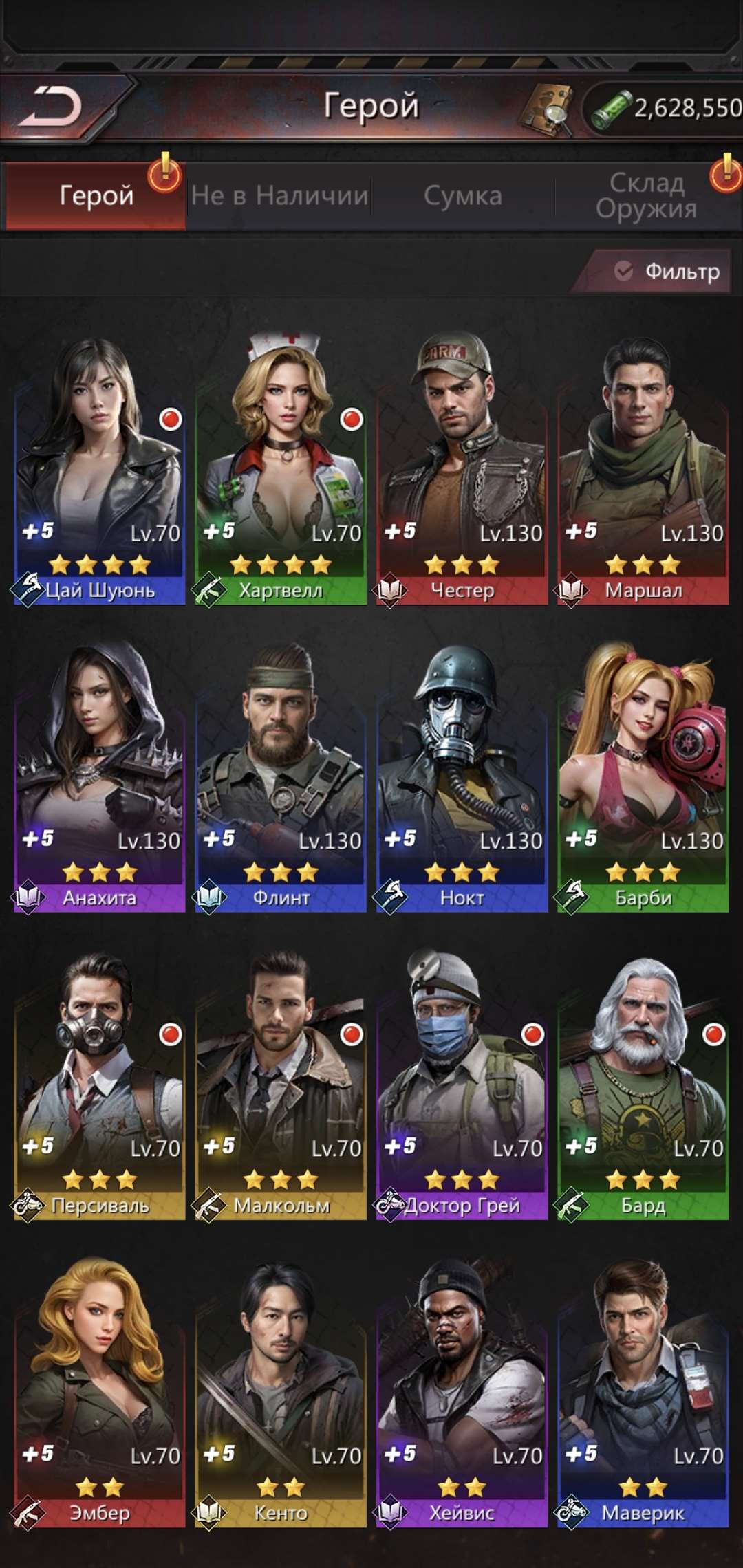Screen dimensions: 743x1568
Task: Open the Склад Оружия tab
Action: click(x=647, y=196)
